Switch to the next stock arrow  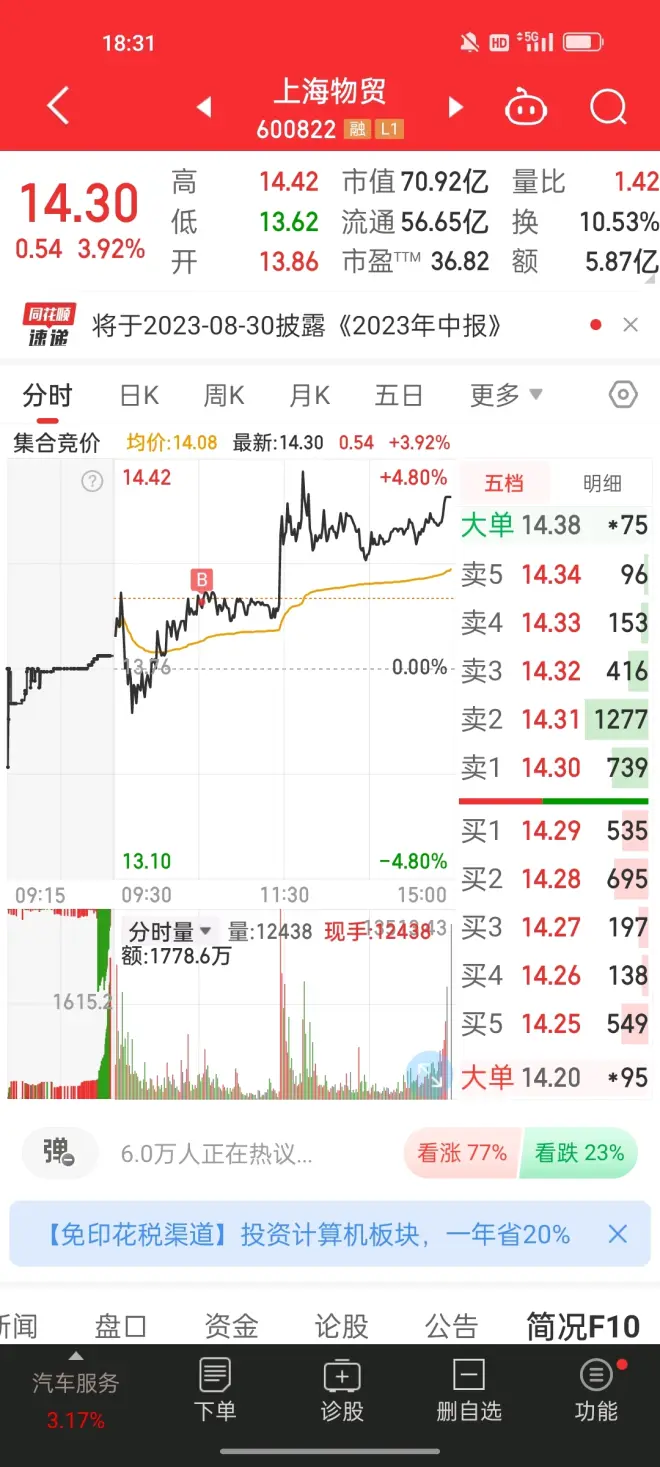point(456,107)
